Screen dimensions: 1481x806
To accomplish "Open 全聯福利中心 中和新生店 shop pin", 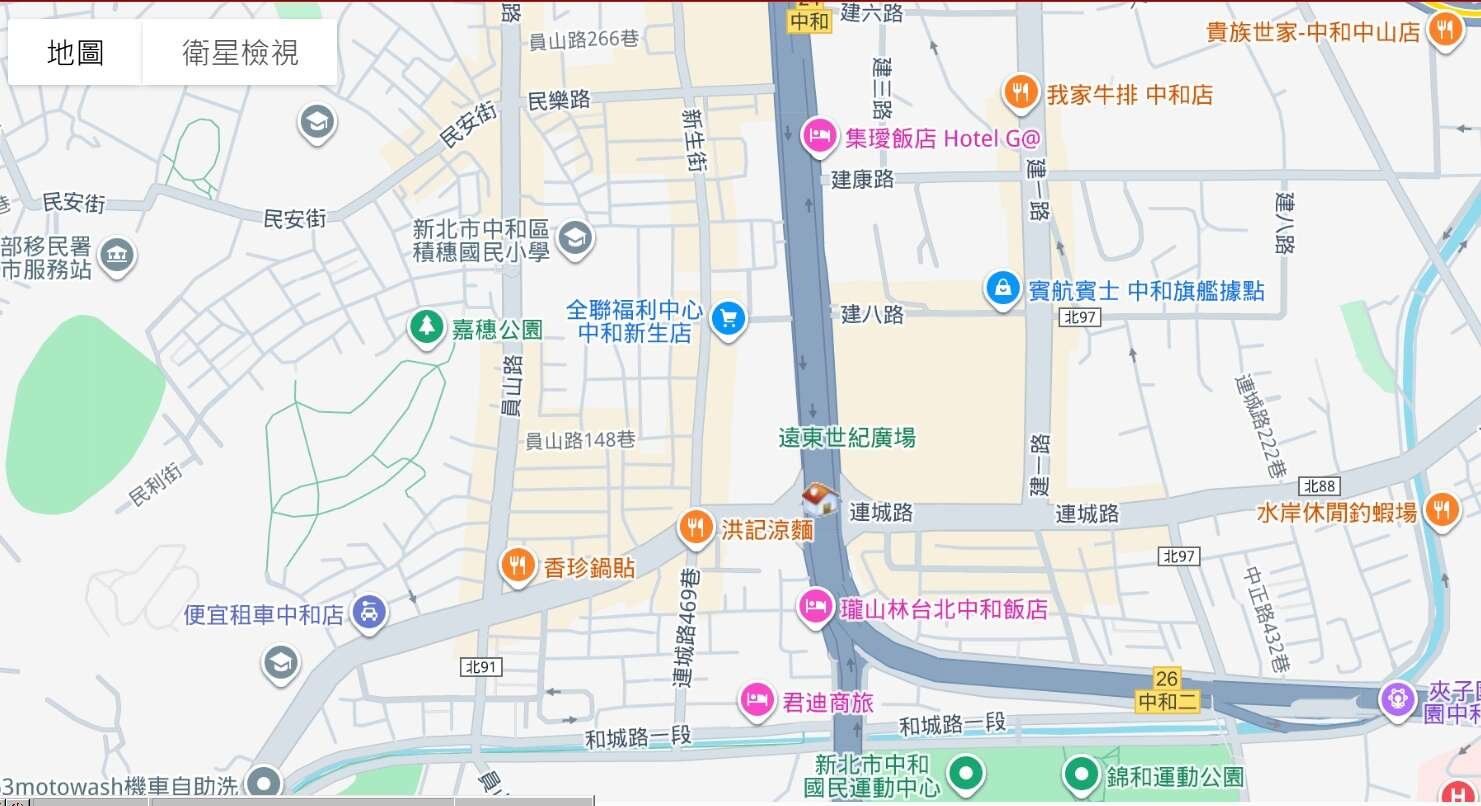I will pos(728,320).
